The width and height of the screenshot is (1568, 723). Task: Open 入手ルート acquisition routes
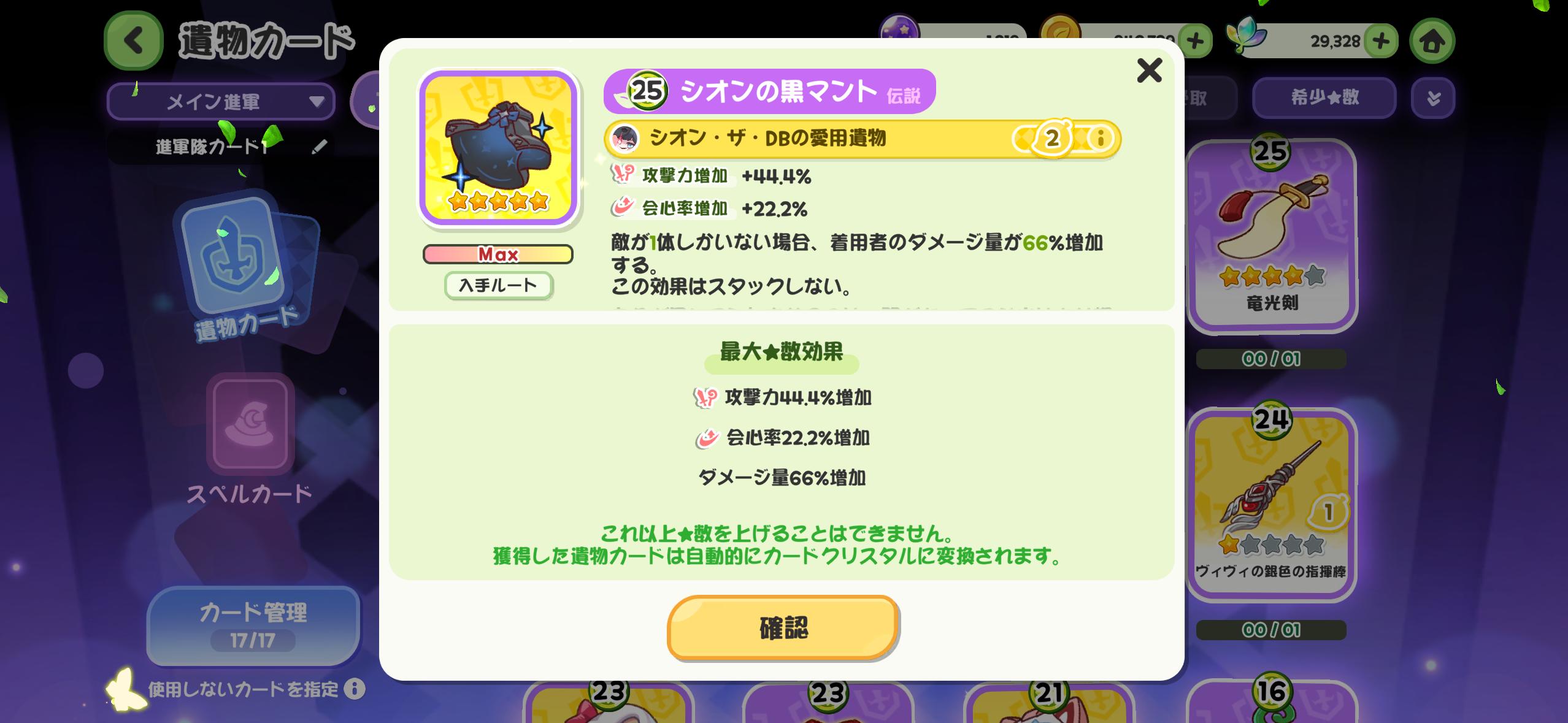(498, 285)
